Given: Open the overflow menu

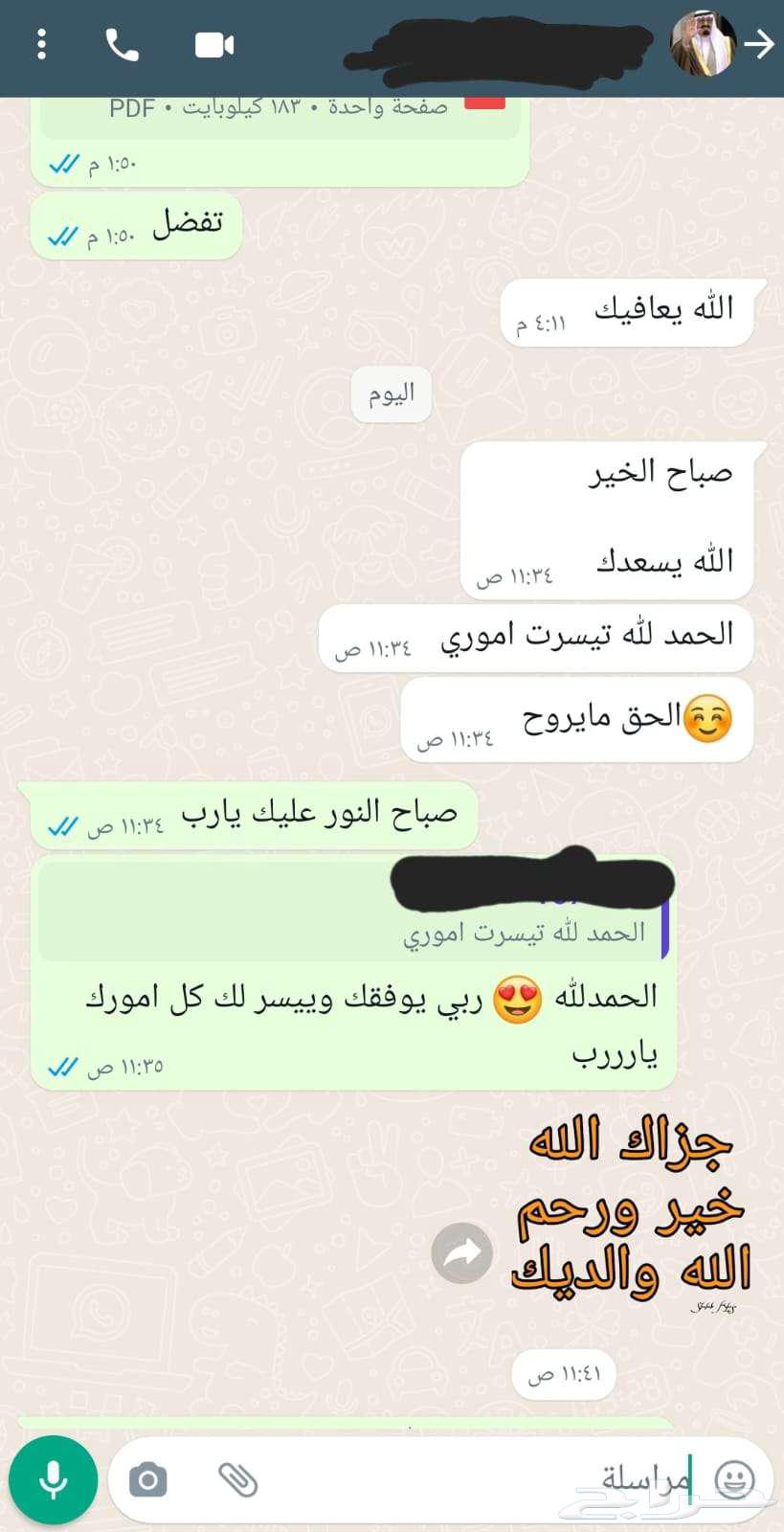Looking at the screenshot, I should 41,45.
